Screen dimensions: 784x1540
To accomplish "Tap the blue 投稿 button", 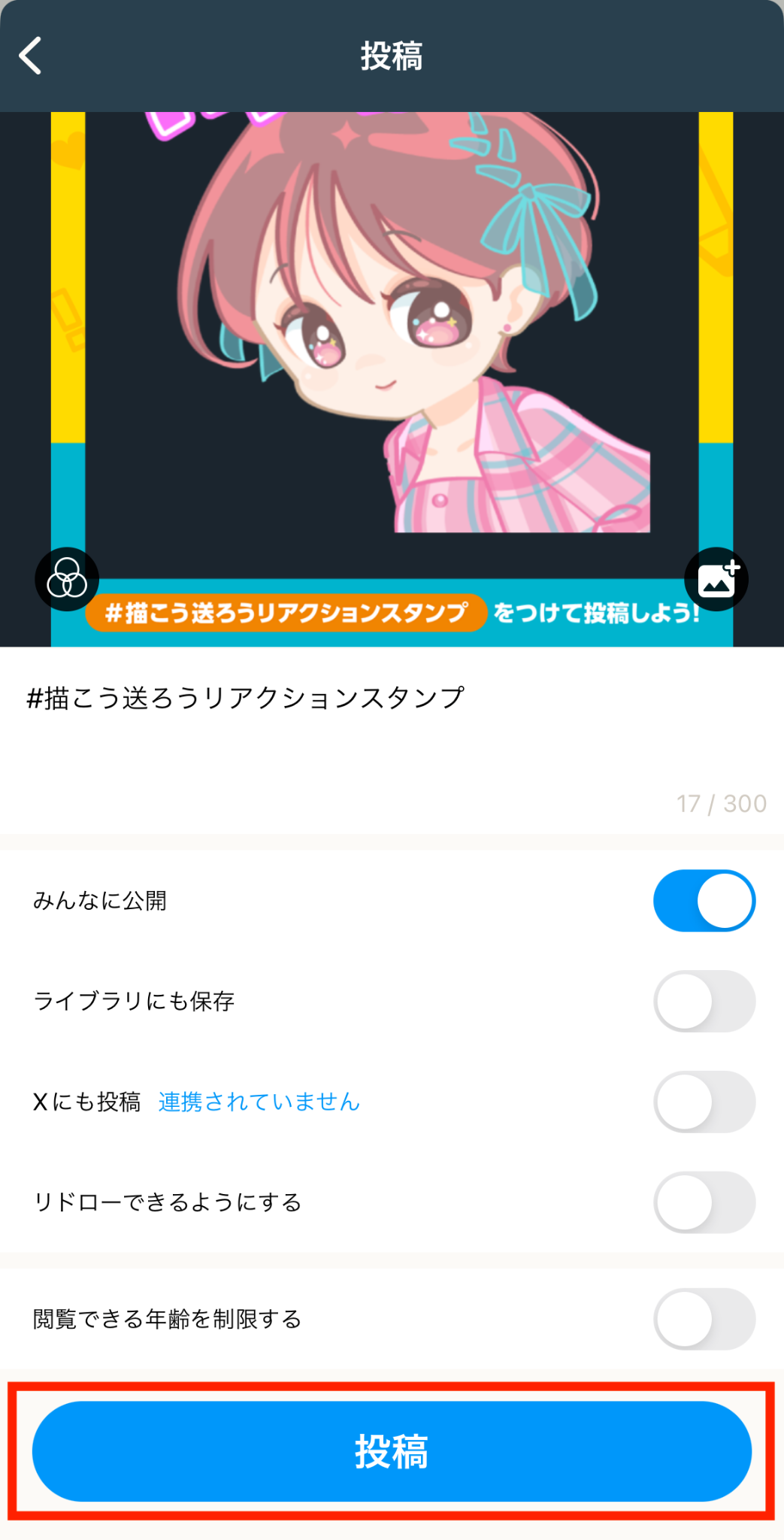I will (x=392, y=1451).
